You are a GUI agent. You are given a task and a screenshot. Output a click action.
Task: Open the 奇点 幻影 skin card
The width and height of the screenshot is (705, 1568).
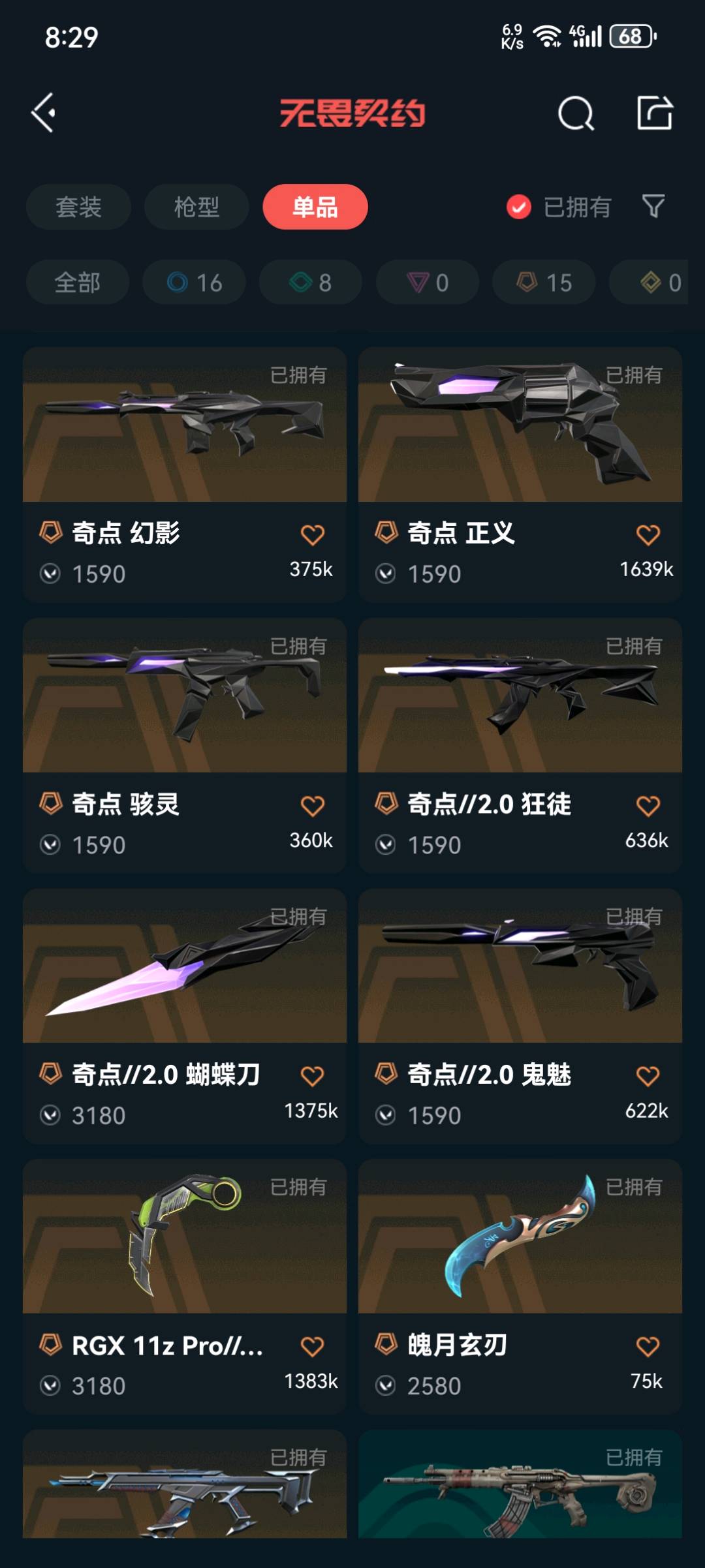(x=185, y=474)
